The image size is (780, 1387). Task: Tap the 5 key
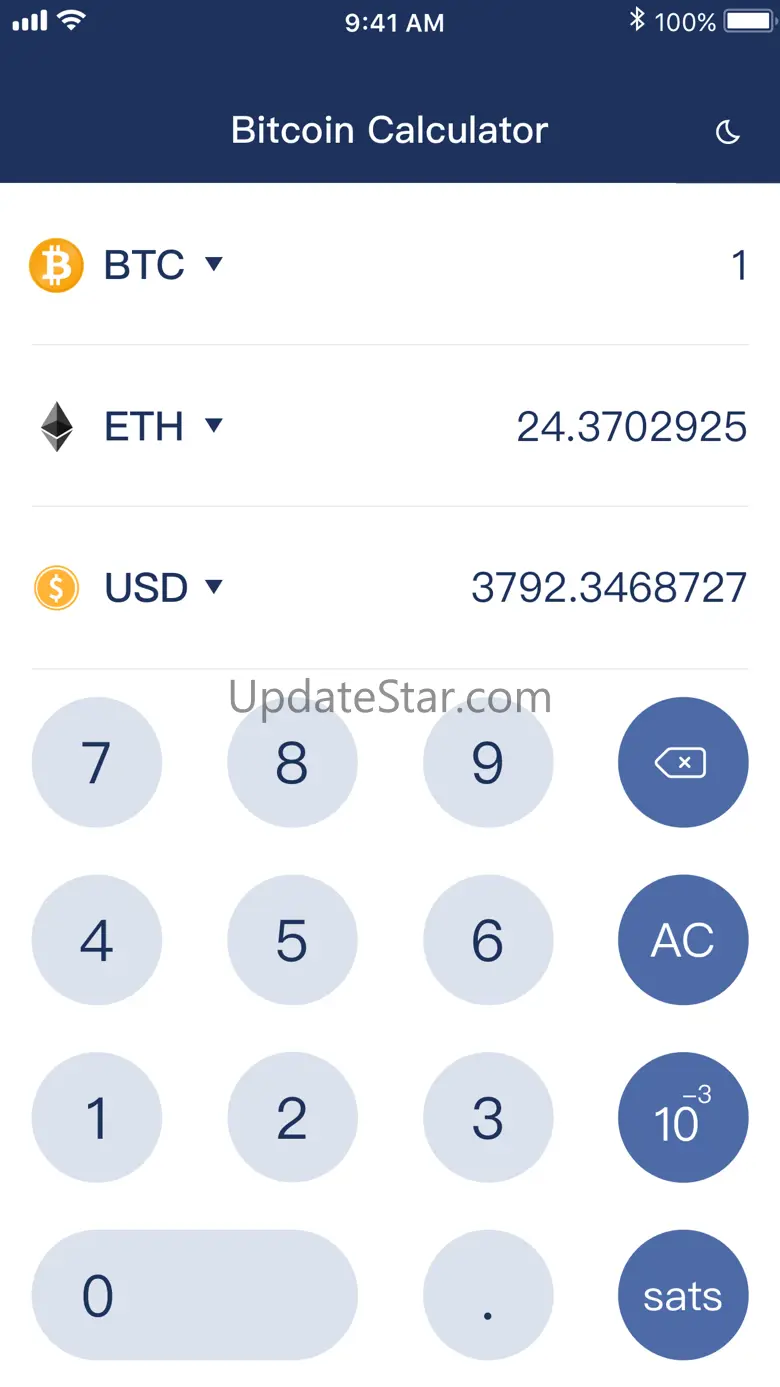pos(292,940)
